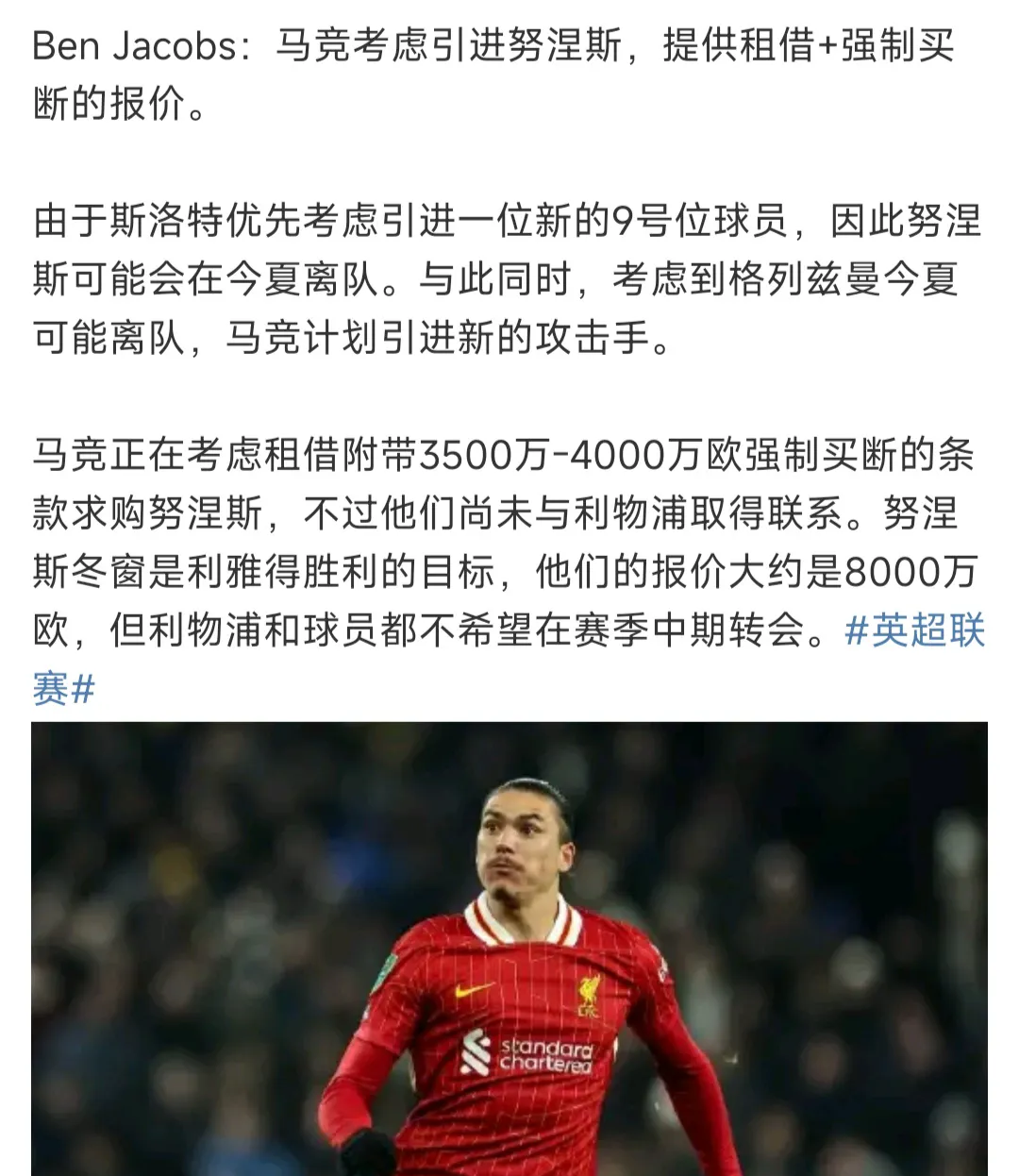
Task: View the attached player photo
Action: [x=509, y=949]
